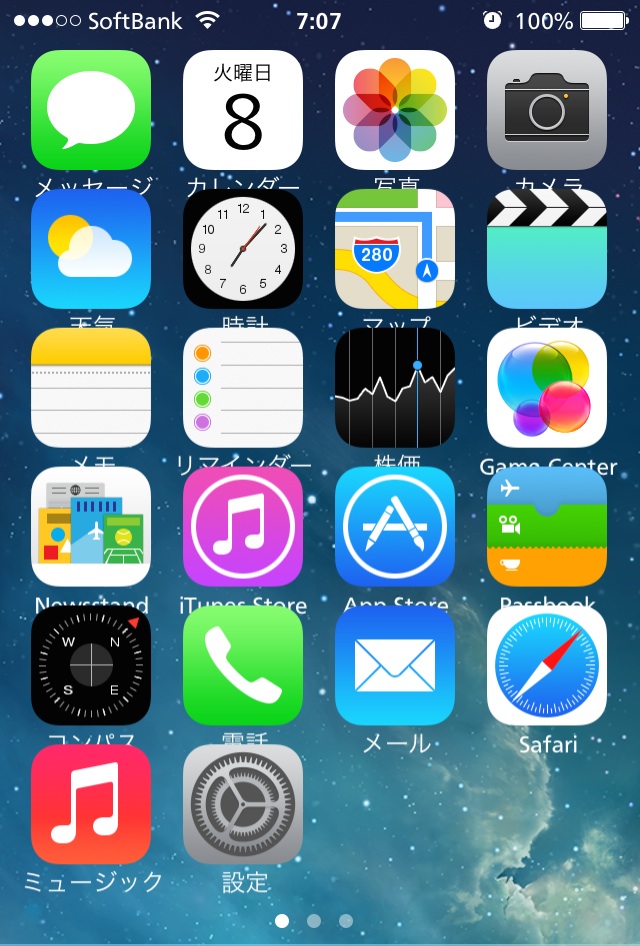
Task: Launch the Maps app
Action: click(395, 249)
